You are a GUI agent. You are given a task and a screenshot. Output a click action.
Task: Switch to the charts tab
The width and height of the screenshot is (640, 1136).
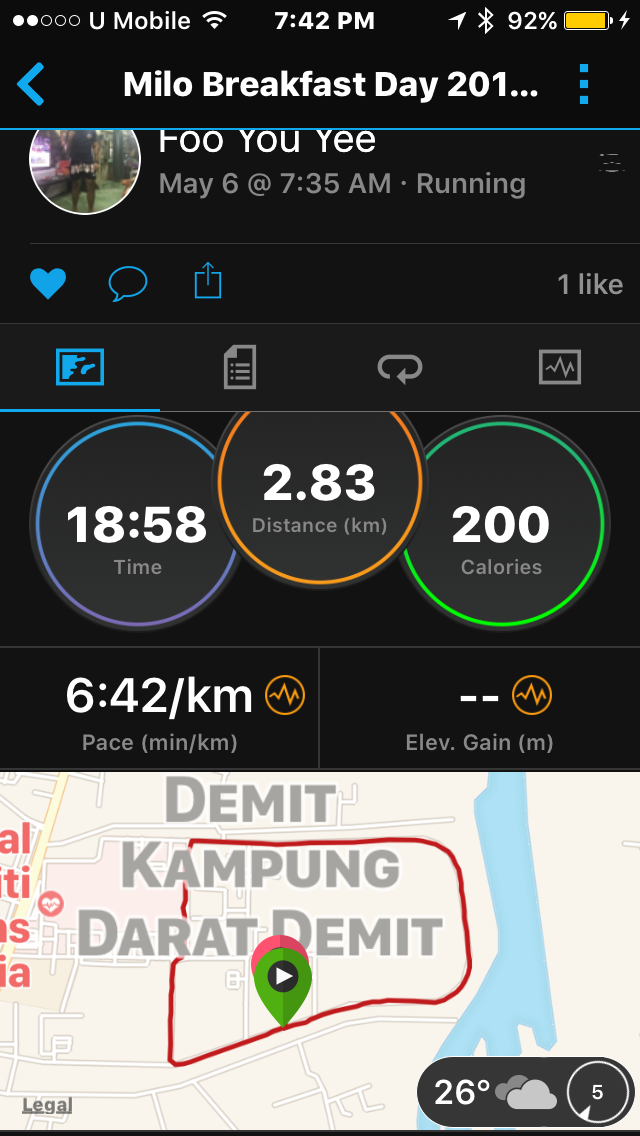560,367
